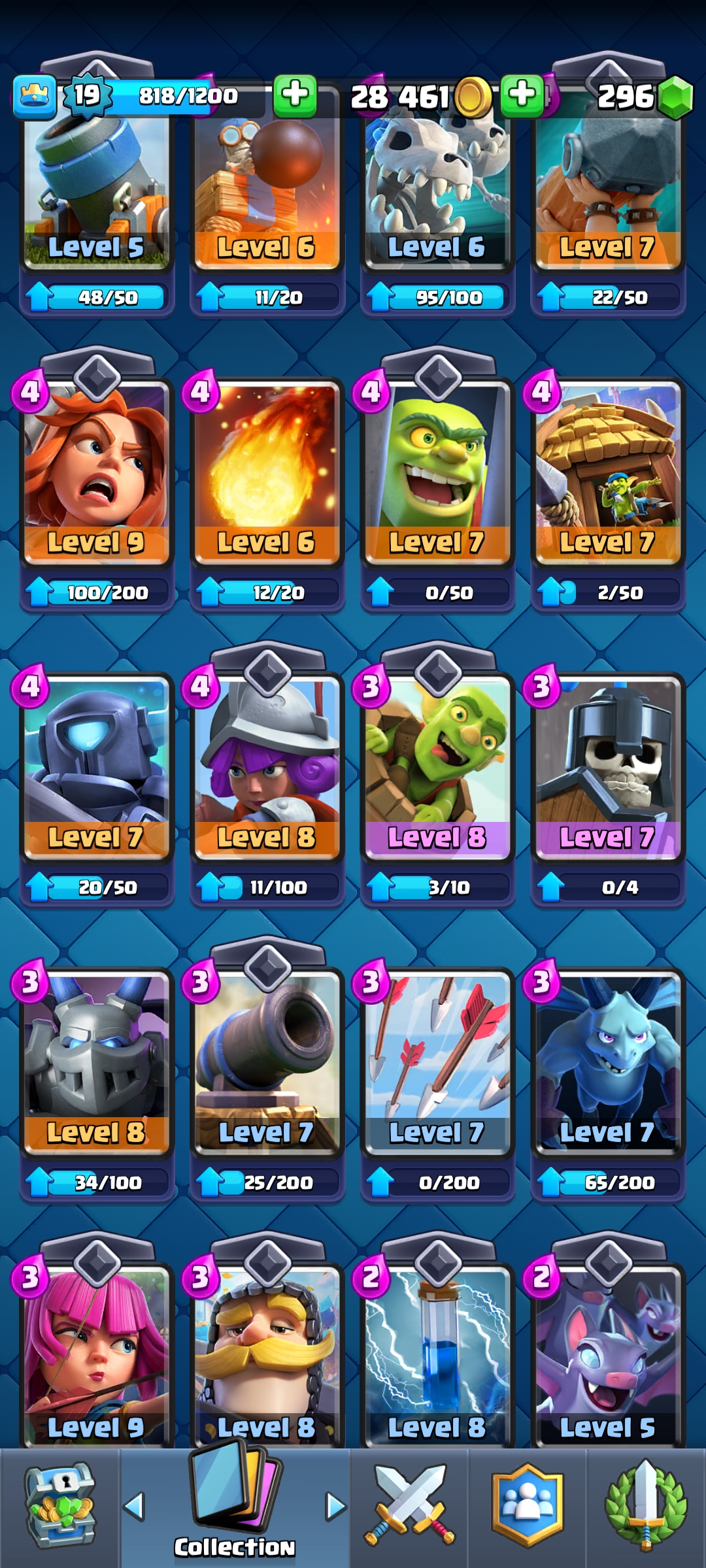Switch to the battle crossed swords tab

(410, 1507)
